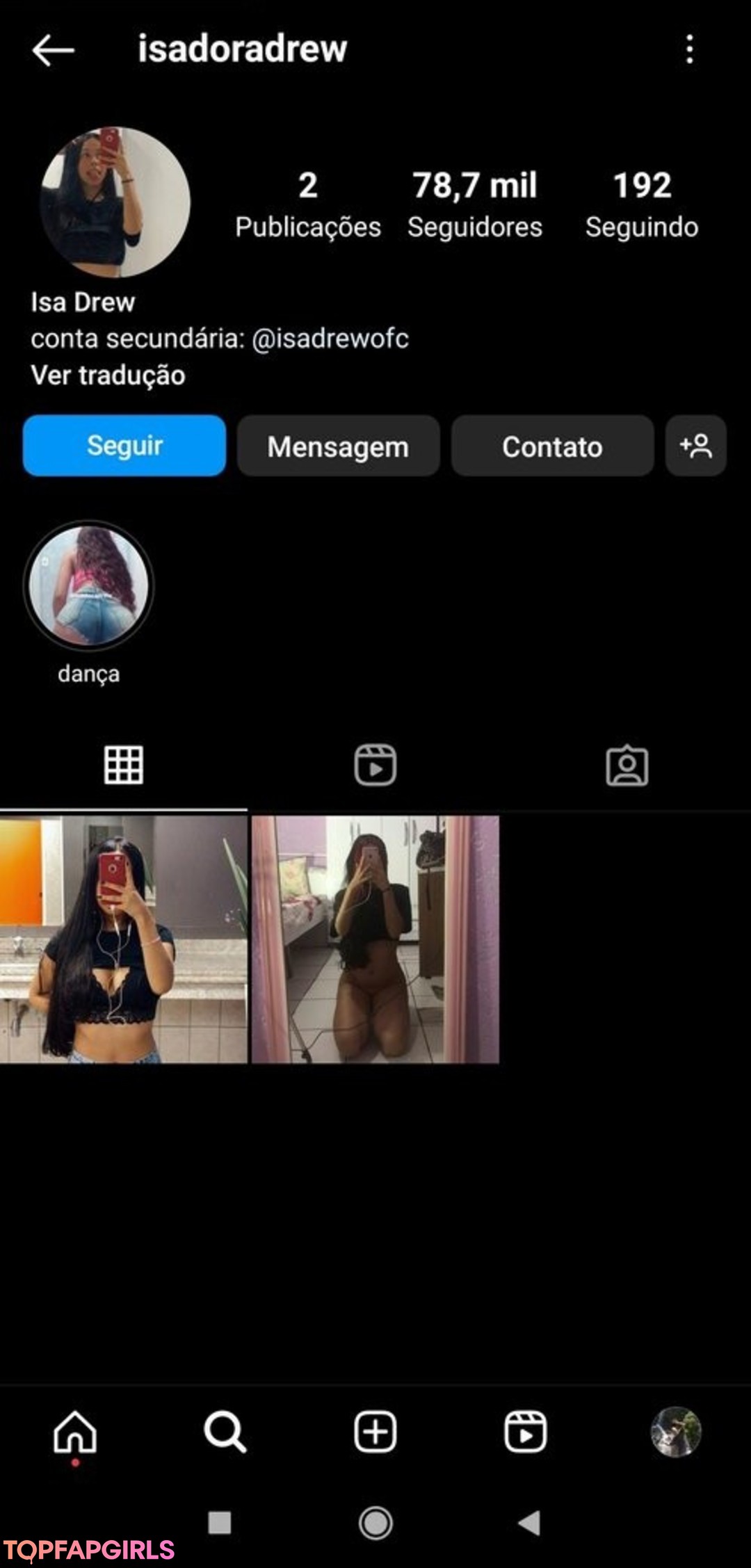Open the second post in the grid
The height and width of the screenshot is (1568, 751).
[375, 939]
